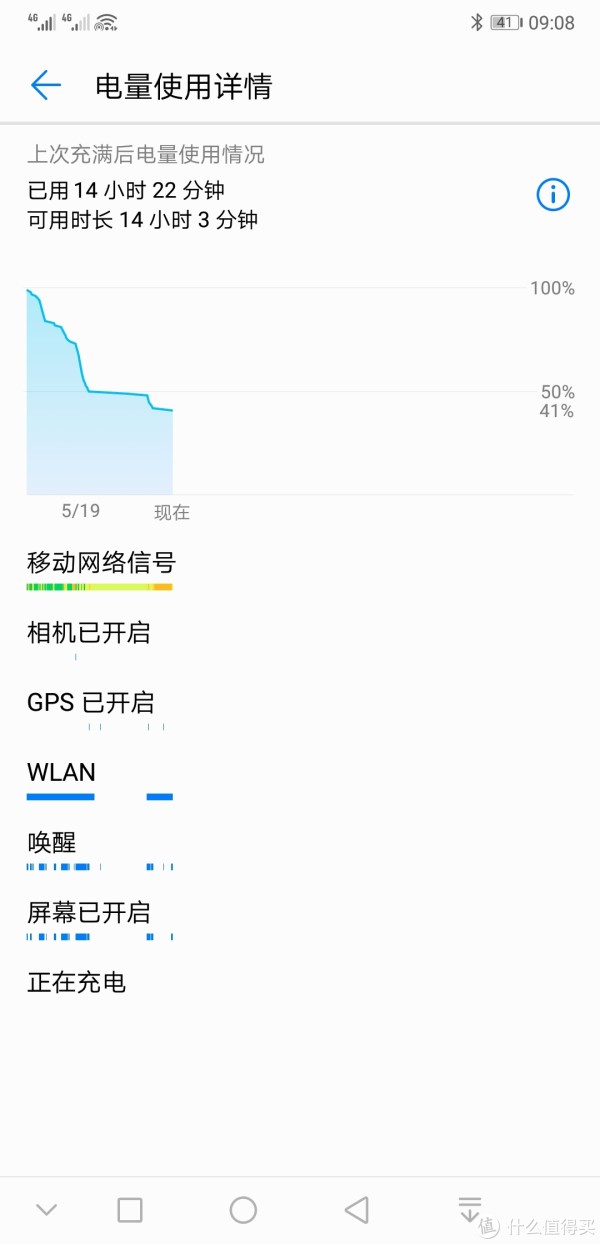Image resolution: width=600 pixels, height=1244 pixels.
Task: Open recent apps with the square button
Action: [130, 1210]
